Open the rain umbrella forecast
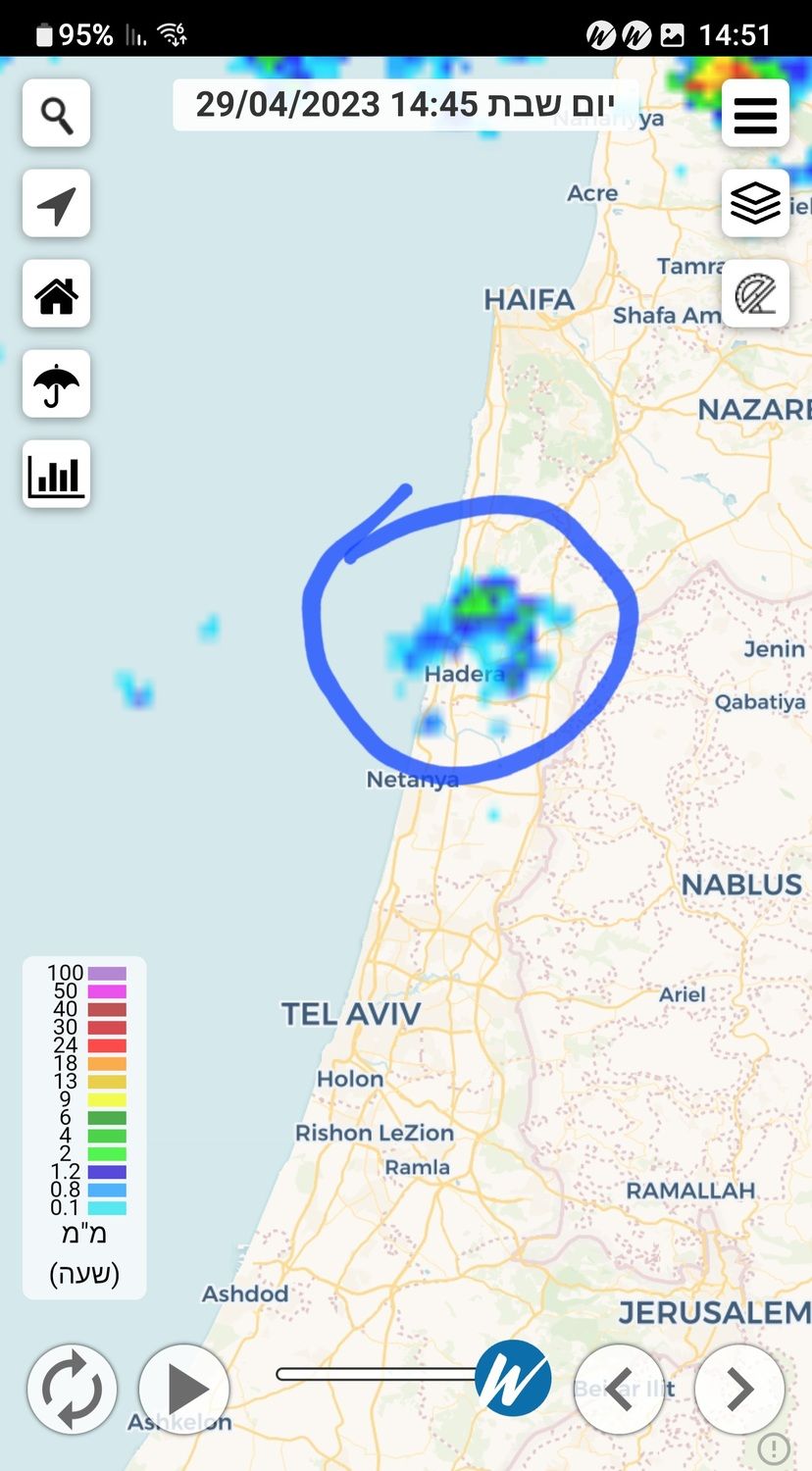Screen dimensions: 812x1471 [x=57, y=384]
